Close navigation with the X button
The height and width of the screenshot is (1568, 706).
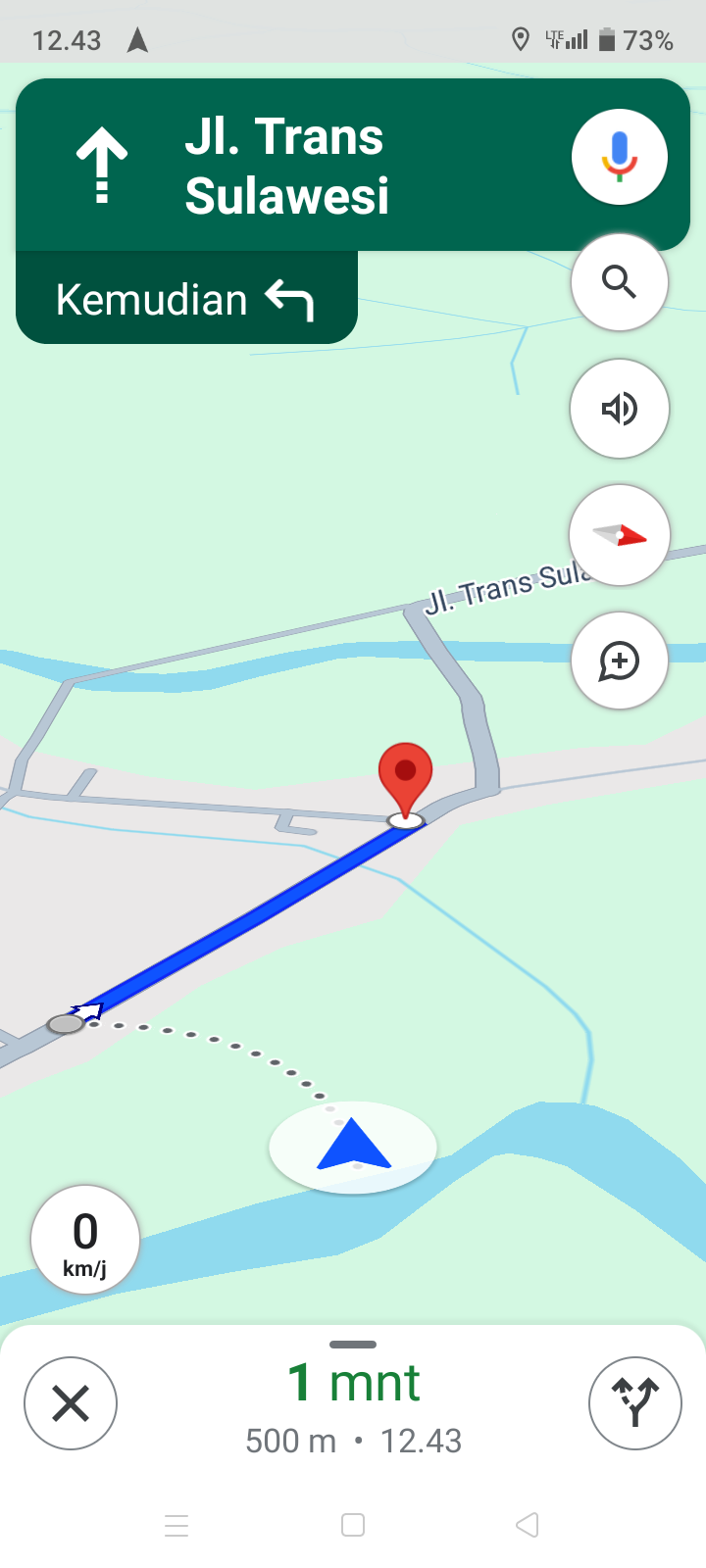[x=71, y=1403]
